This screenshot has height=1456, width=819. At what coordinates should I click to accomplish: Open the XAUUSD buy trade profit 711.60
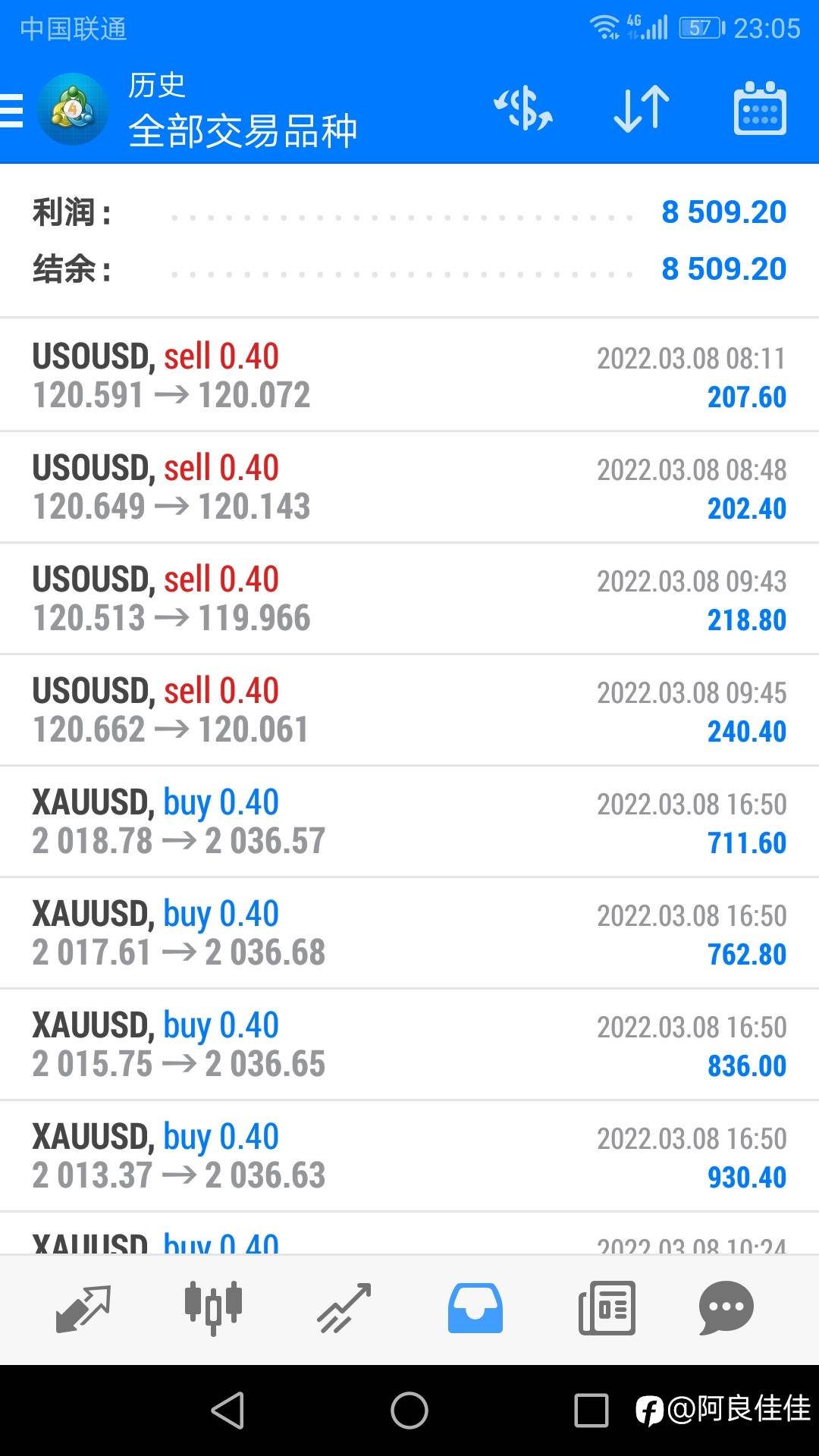click(x=409, y=821)
